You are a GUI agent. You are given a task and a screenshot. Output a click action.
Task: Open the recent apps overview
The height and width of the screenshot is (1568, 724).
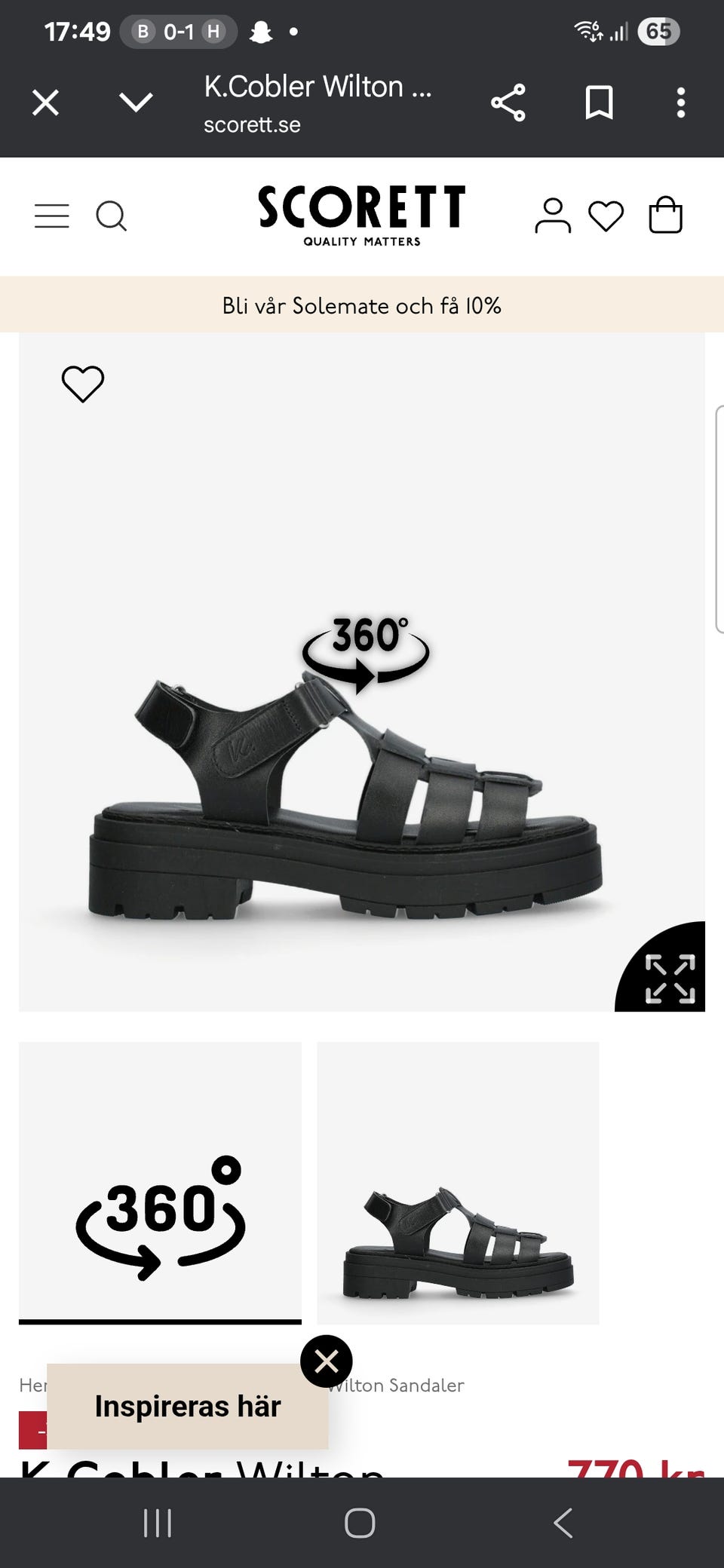tap(158, 1523)
